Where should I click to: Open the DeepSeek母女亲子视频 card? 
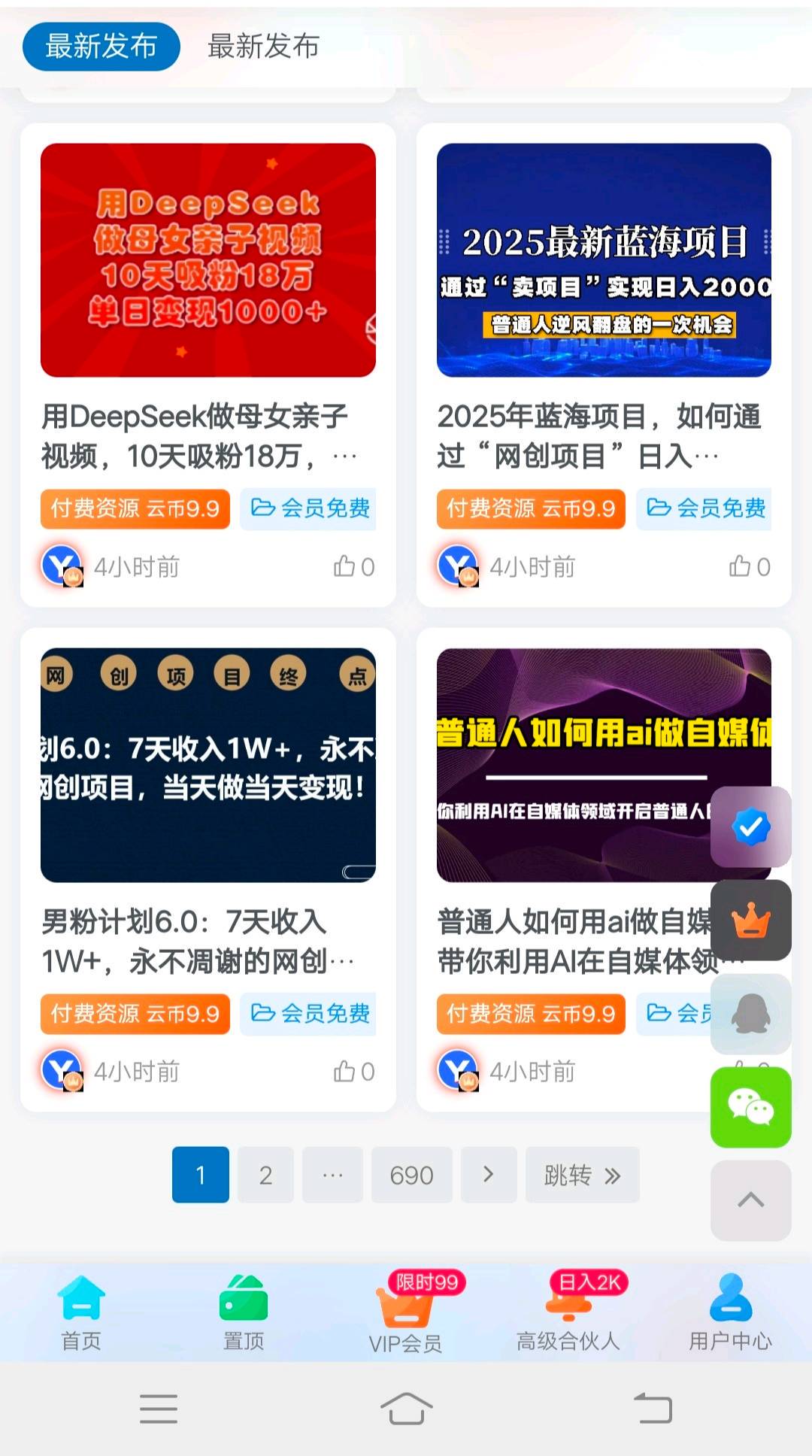point(208,260)
